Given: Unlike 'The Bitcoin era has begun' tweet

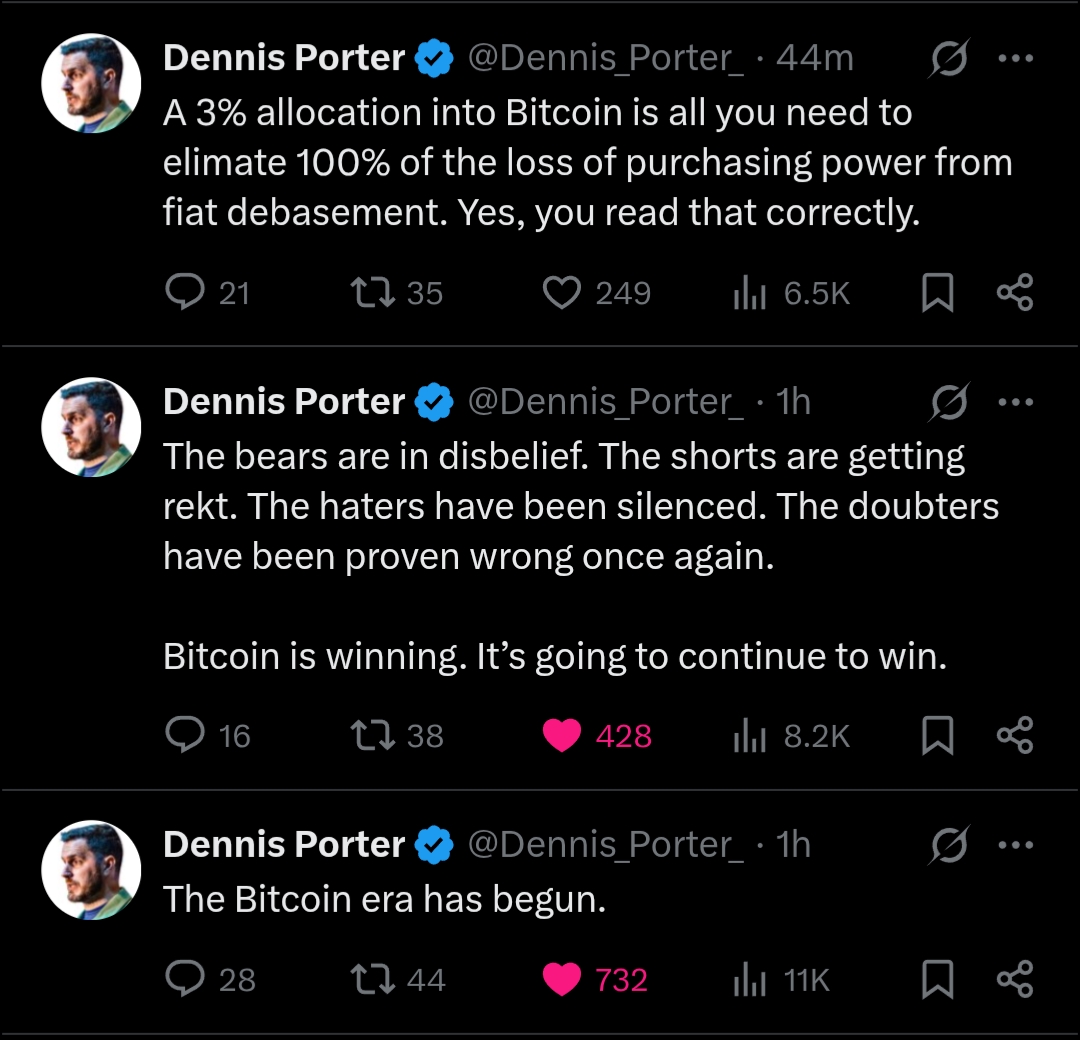Looking at the screenshot, I should click(562, 979).
